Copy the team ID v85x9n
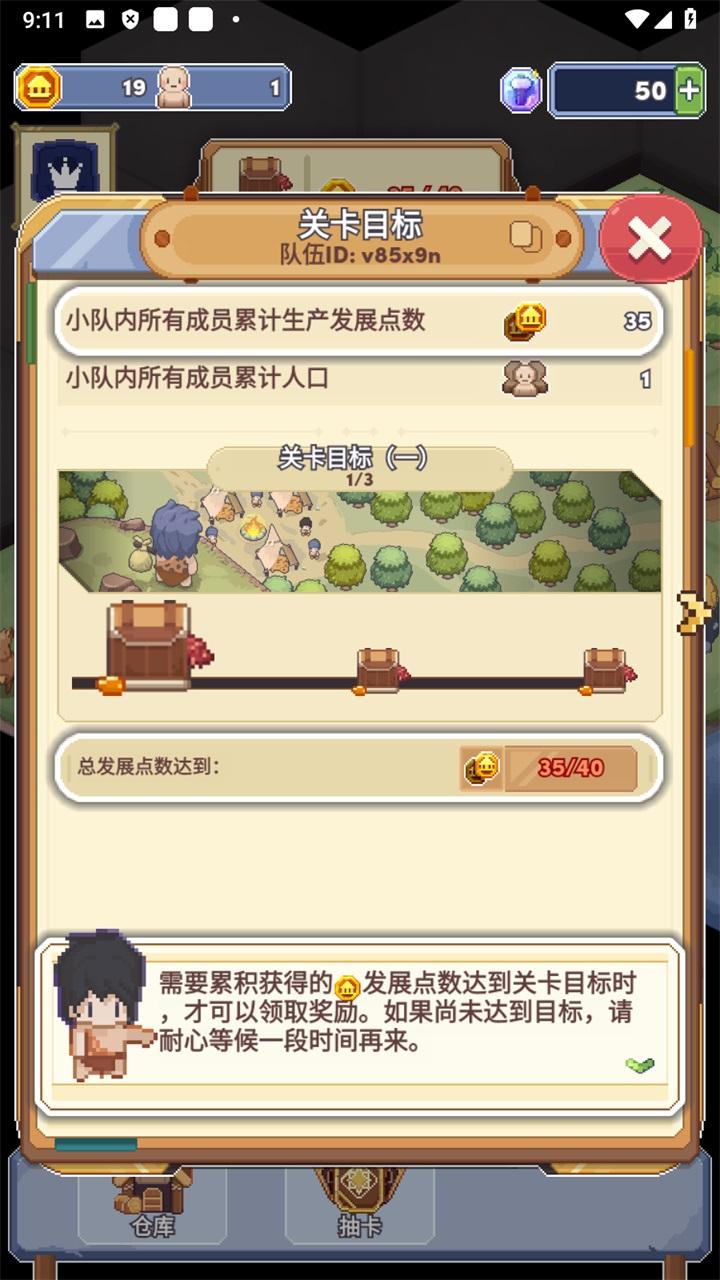Screen dimensions: 720x1280 pos(526,237)
